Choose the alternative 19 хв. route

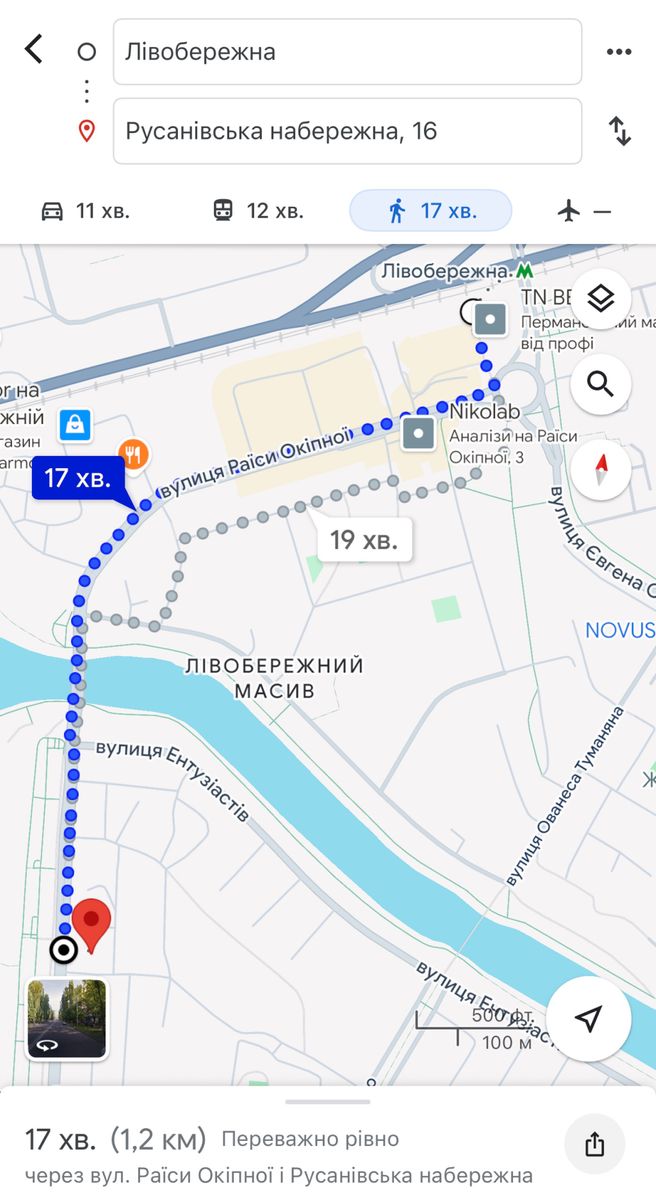point(364,541)
